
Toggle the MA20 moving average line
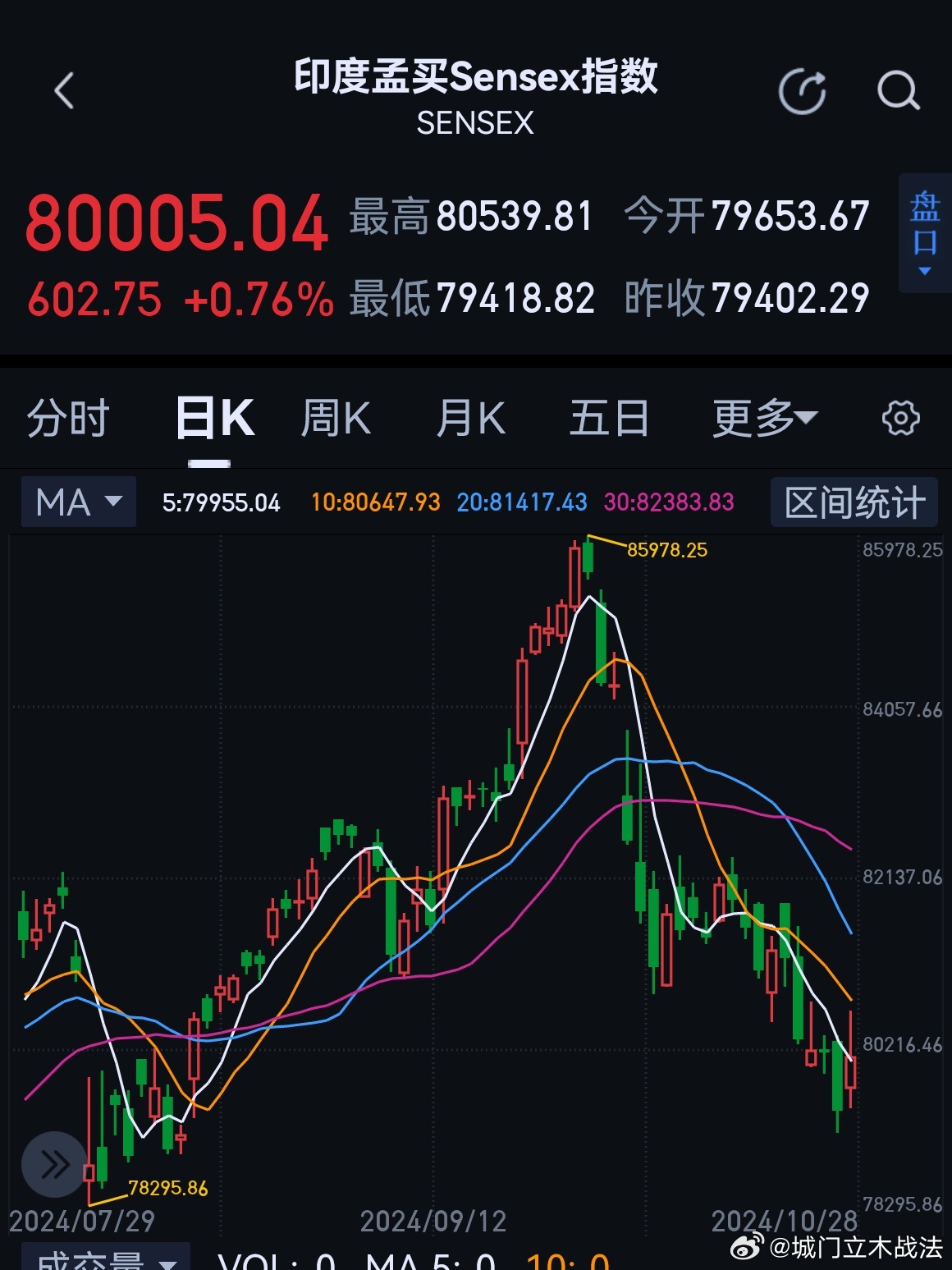click(519, 502)
